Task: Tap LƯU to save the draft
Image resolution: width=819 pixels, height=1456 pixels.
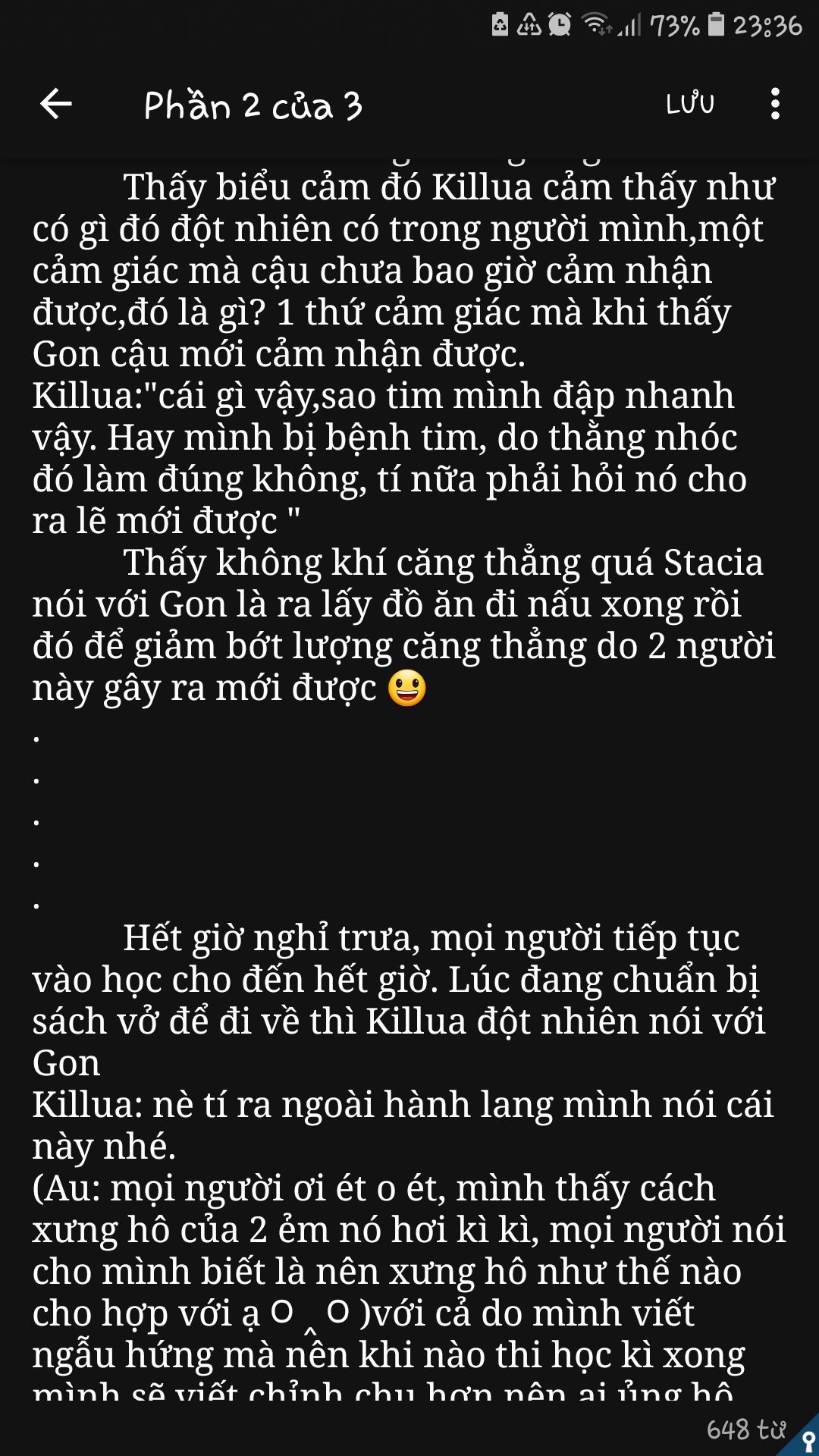Action: pyautogui.click(x=690, y=104)
